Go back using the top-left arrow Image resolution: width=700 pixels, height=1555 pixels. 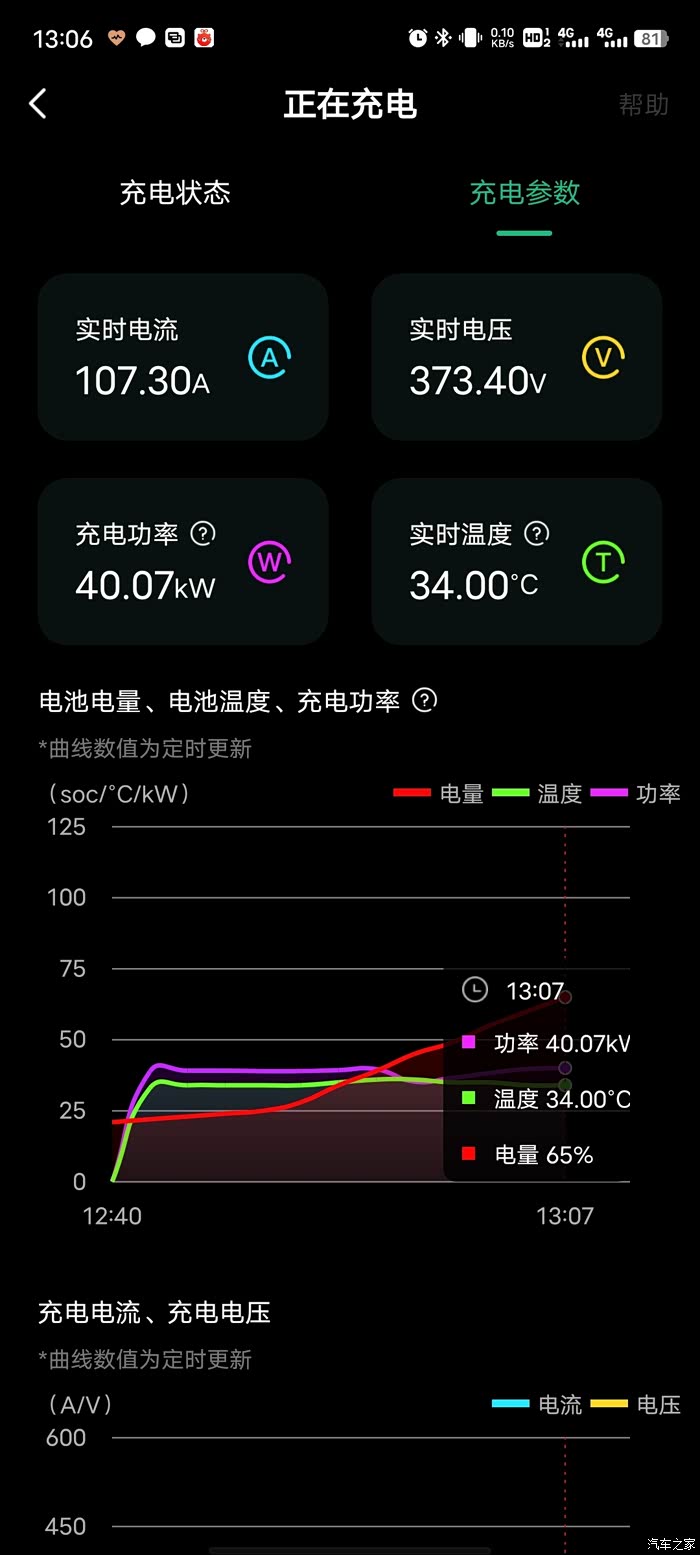(38, 104)
